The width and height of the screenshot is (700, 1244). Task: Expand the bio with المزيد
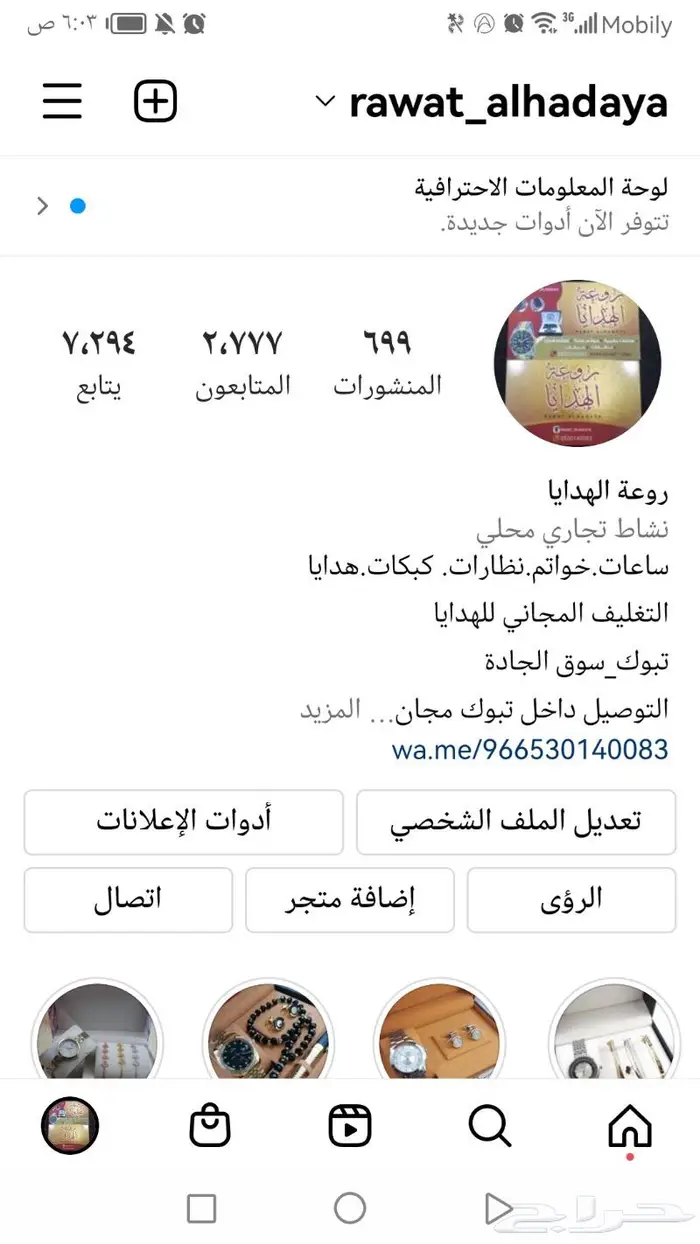coord(330,710)
